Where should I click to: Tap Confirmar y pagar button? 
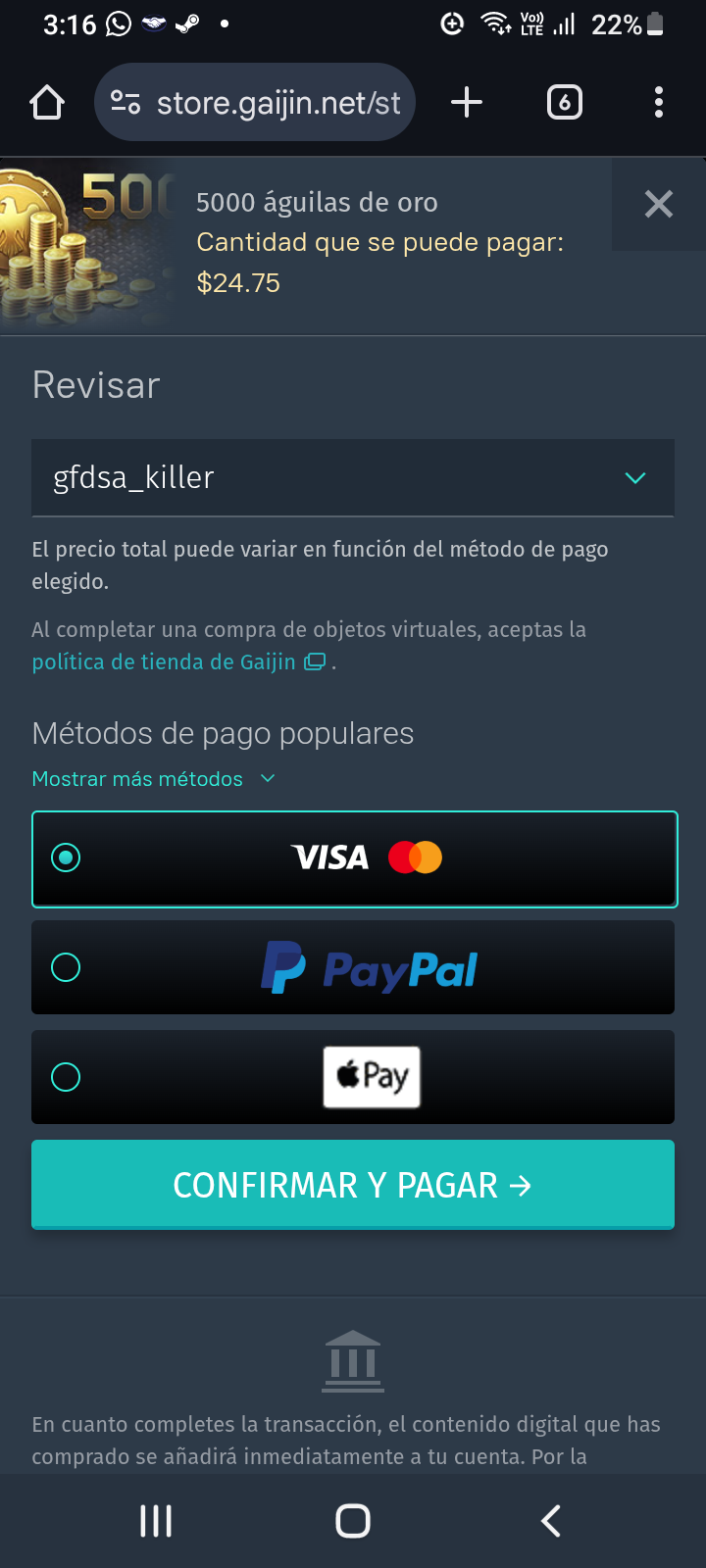click(353, 1185)
